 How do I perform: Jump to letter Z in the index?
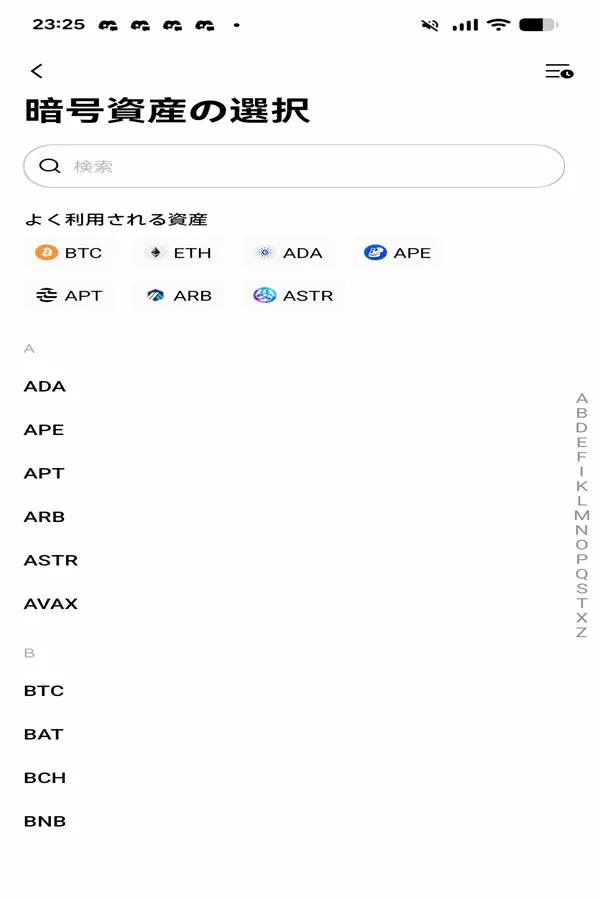tap(582, 632)
